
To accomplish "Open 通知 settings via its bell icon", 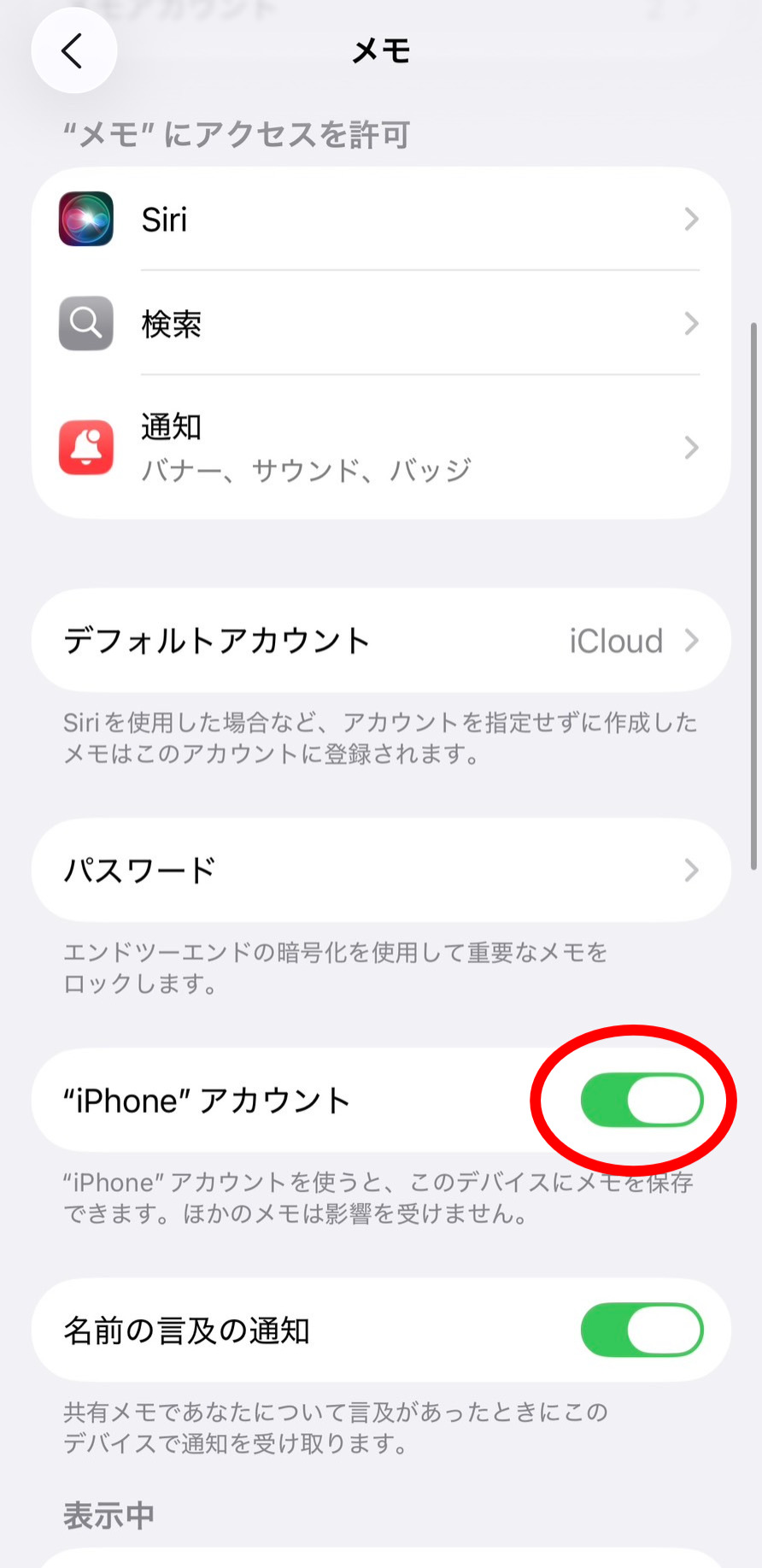I will [x=85, y=447].
